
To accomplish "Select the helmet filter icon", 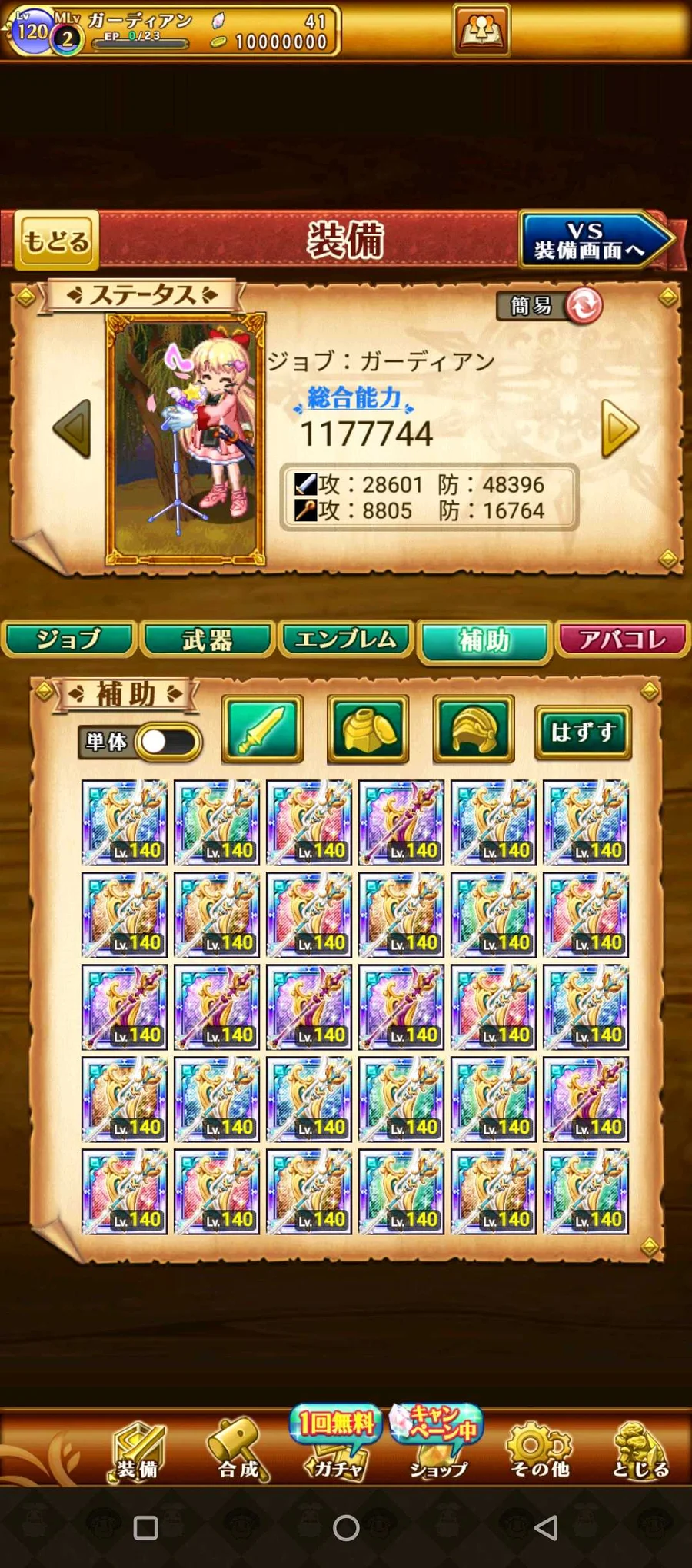I will [474, 729].
